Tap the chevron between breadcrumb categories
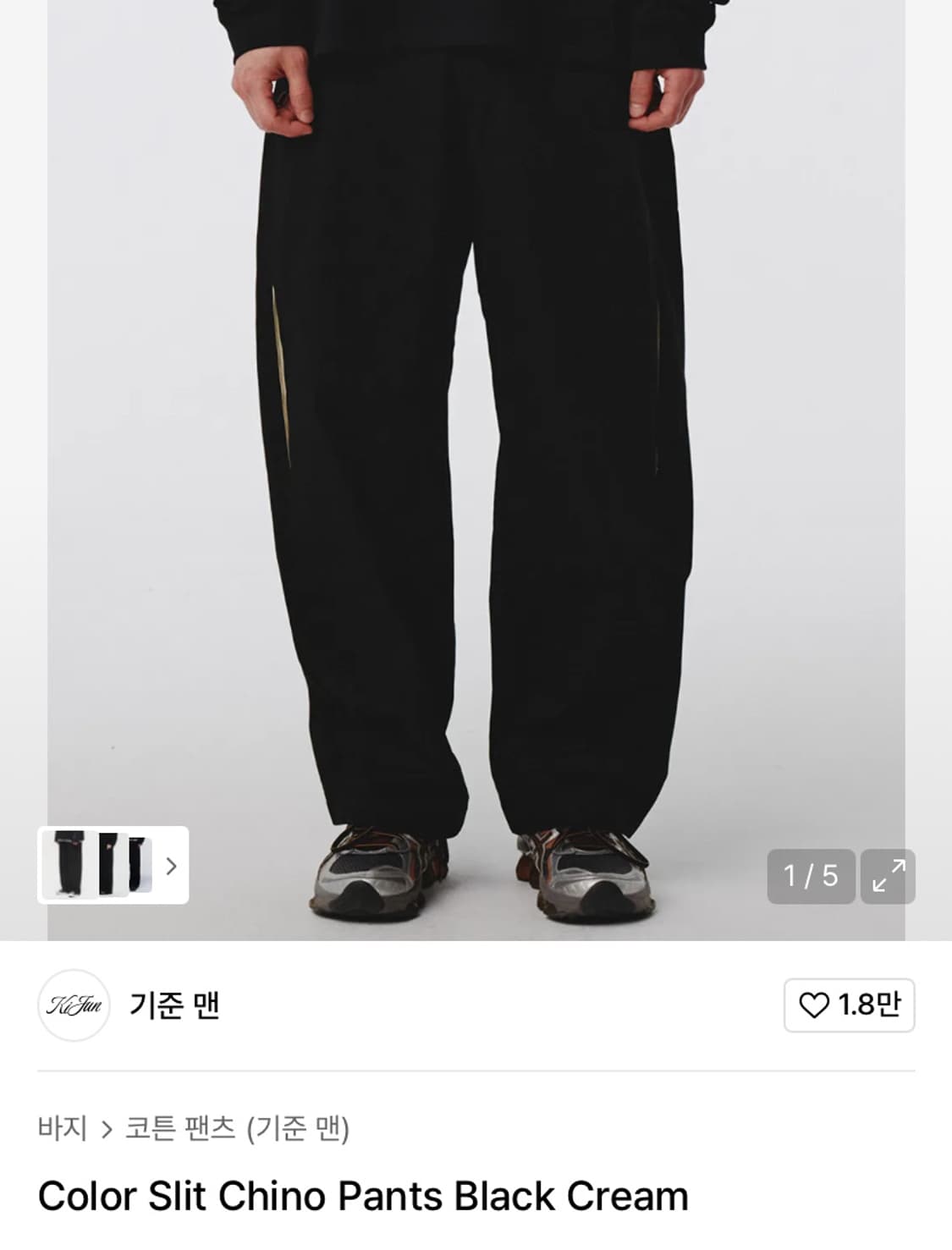The width and height of the screenshot is (952, 1250). [107, 1128]
